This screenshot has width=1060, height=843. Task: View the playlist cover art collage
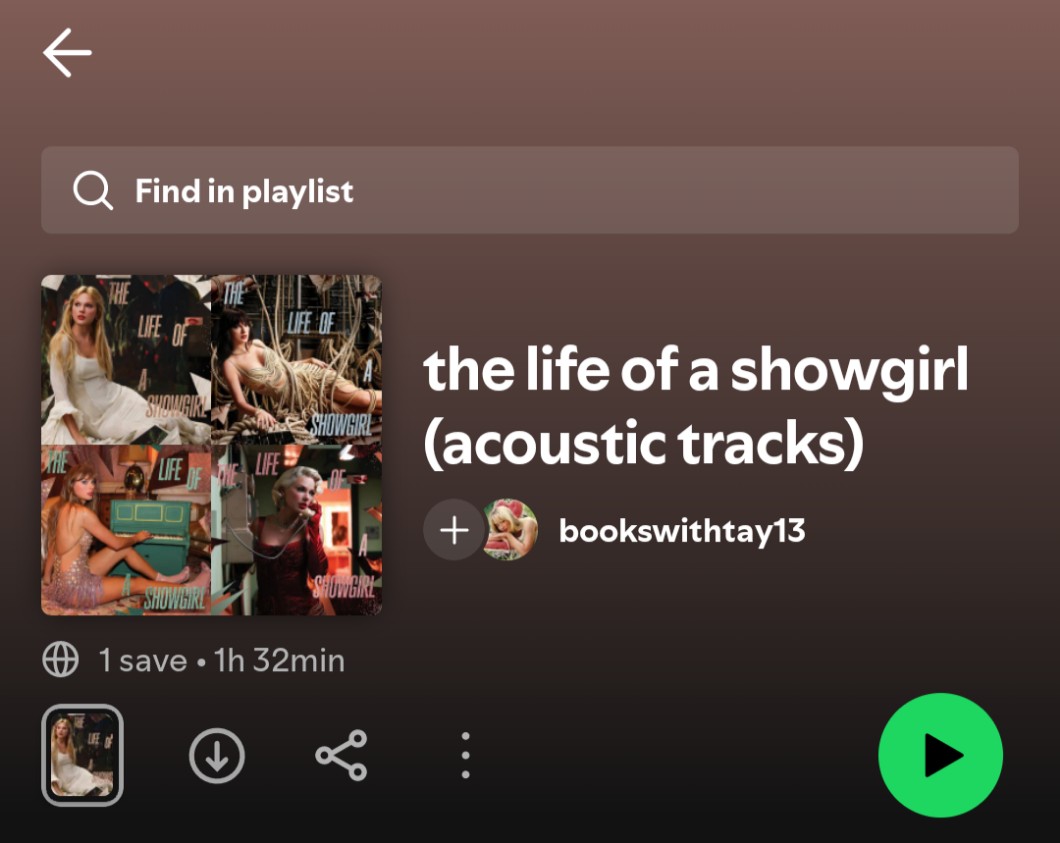tap(212, 445)
